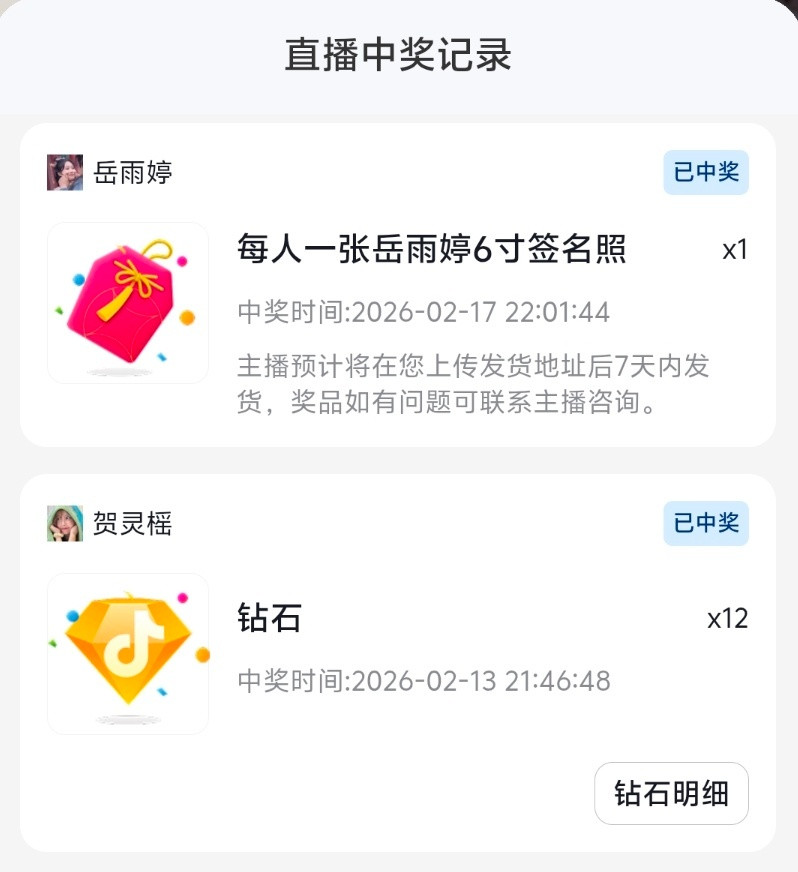Tap the 已中奖 badge on the first prize

706,172
